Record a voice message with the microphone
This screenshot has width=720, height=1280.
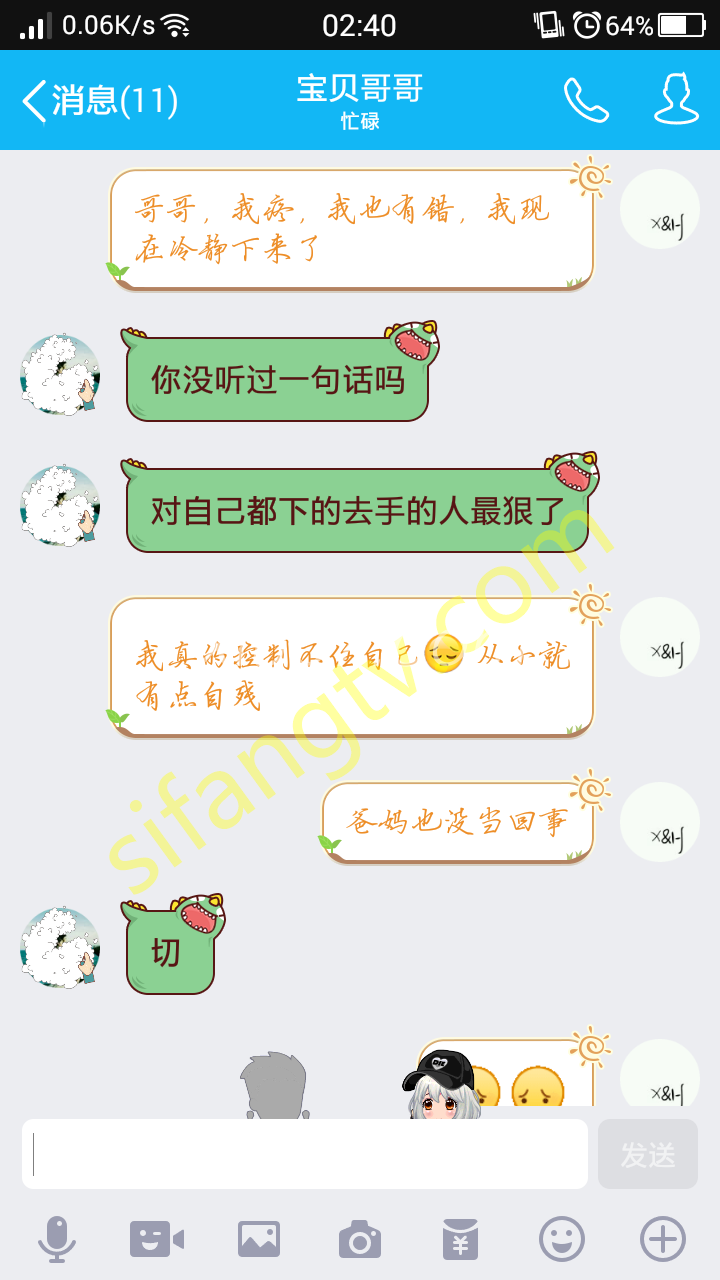pos(57,1239)
